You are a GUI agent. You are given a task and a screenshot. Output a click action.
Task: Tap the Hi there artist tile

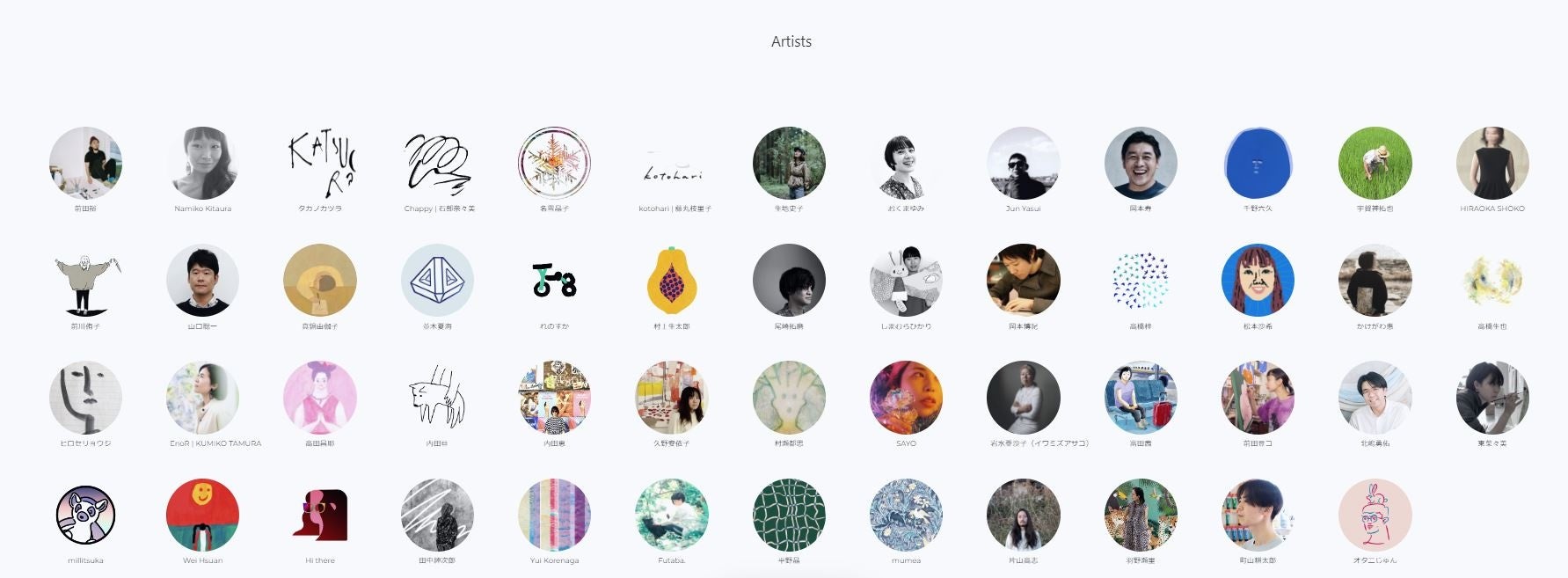click(320, 515)
